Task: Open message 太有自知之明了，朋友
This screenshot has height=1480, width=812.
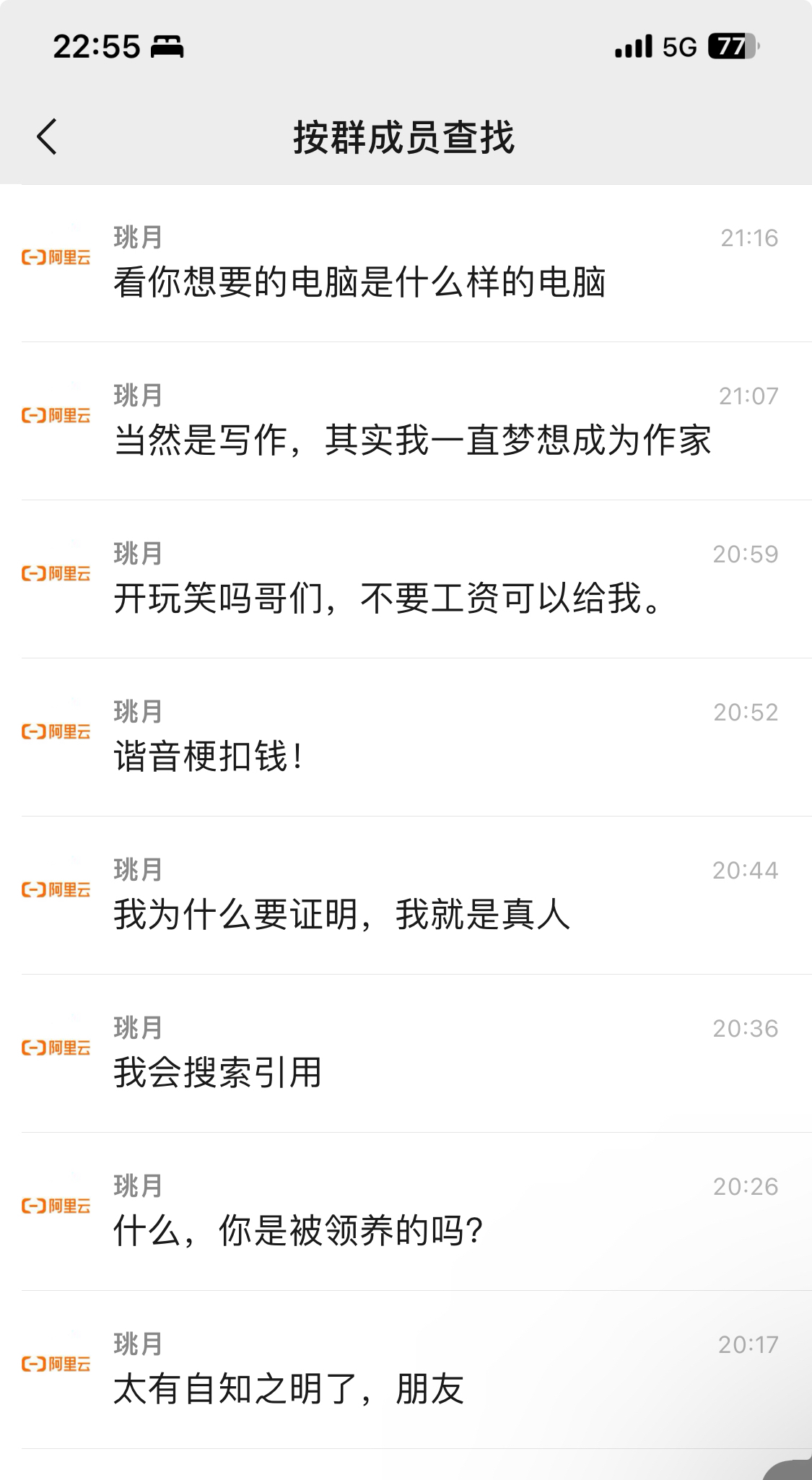Action: (x=406, y=1370)
